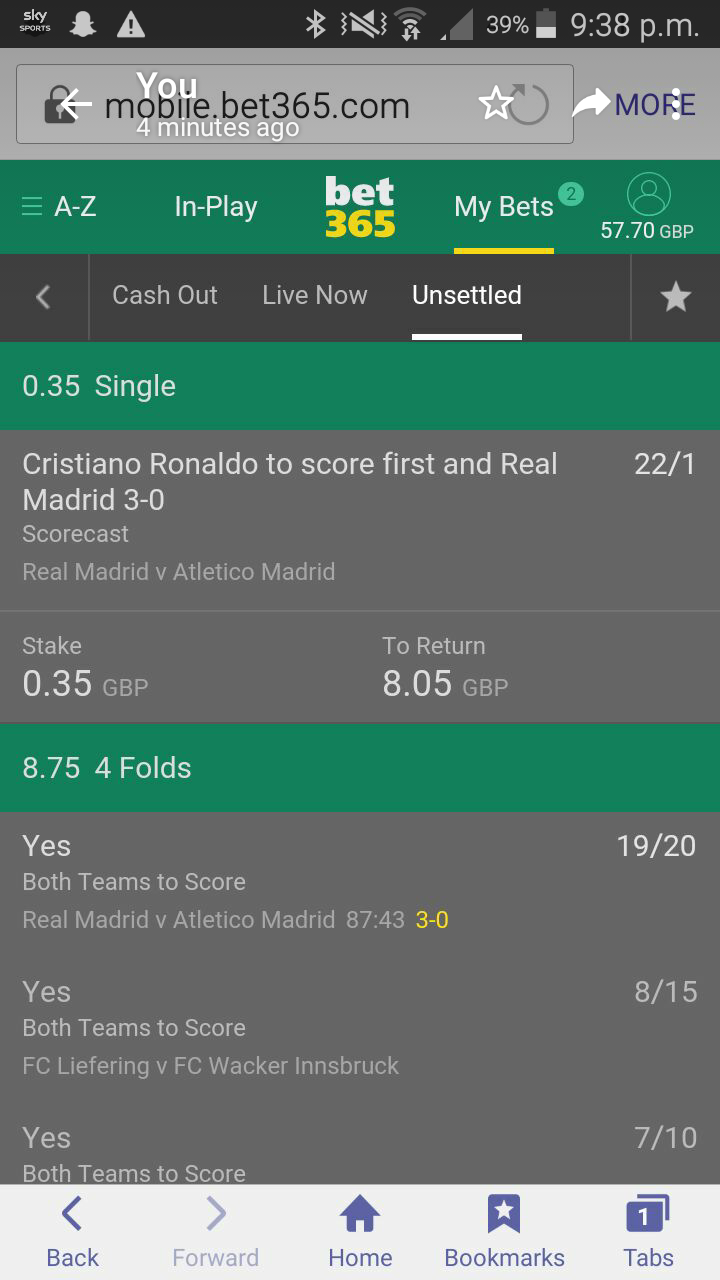
Task: Select the Unsettled bets filter
Action: coord(466,296)
